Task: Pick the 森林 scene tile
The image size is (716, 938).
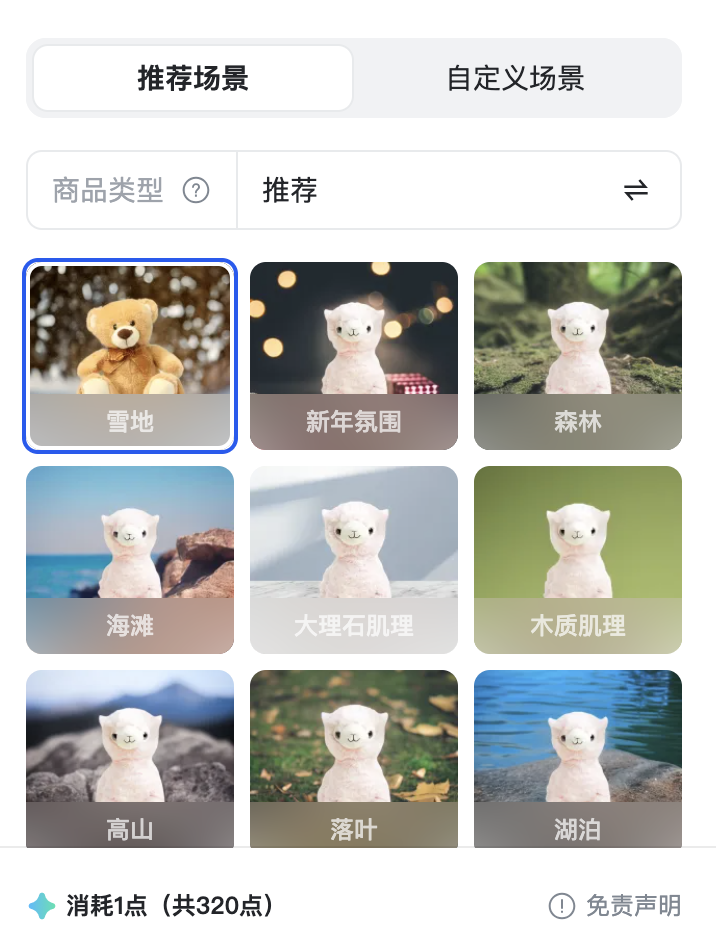Action: pyautogui.click(x=578, y=356)
